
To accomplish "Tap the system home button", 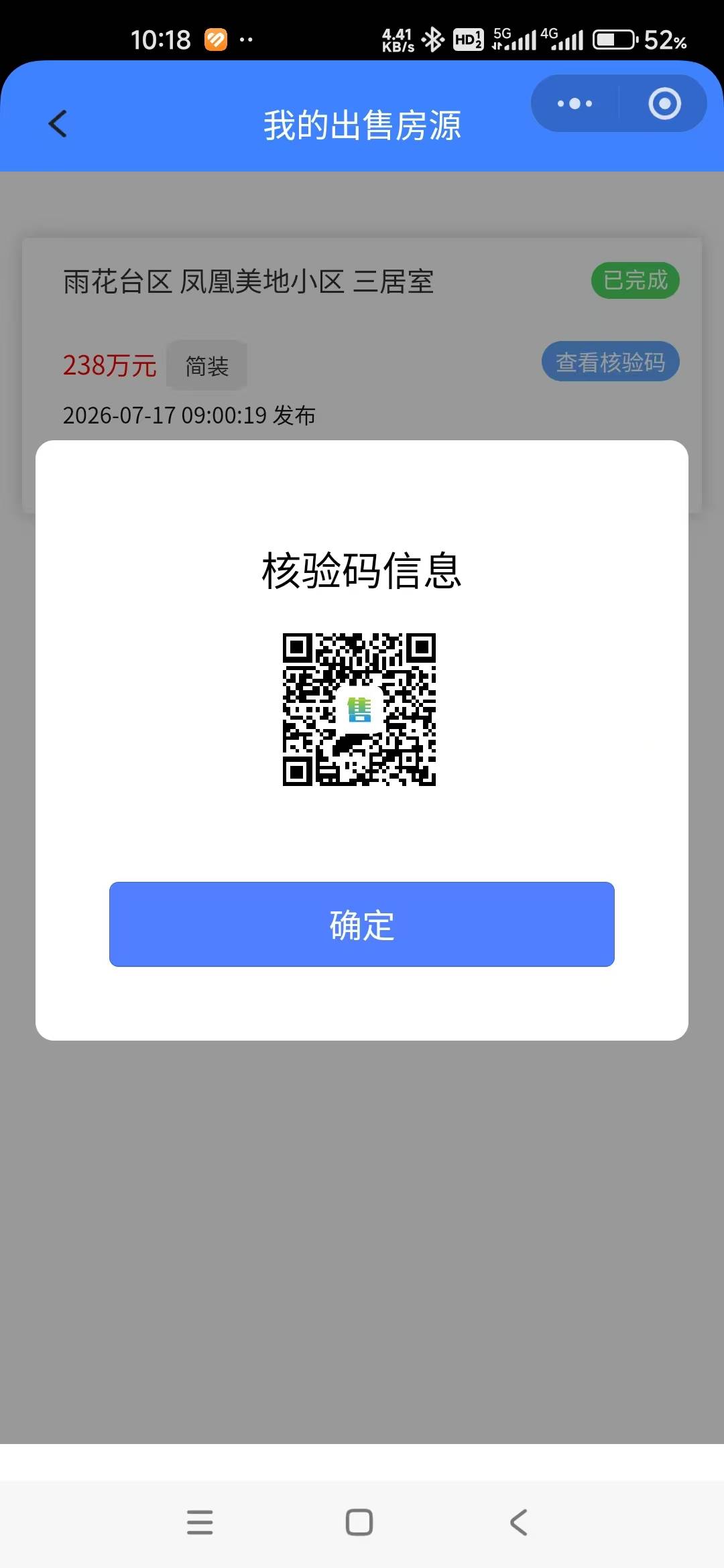I will (x=359, y=1522).
